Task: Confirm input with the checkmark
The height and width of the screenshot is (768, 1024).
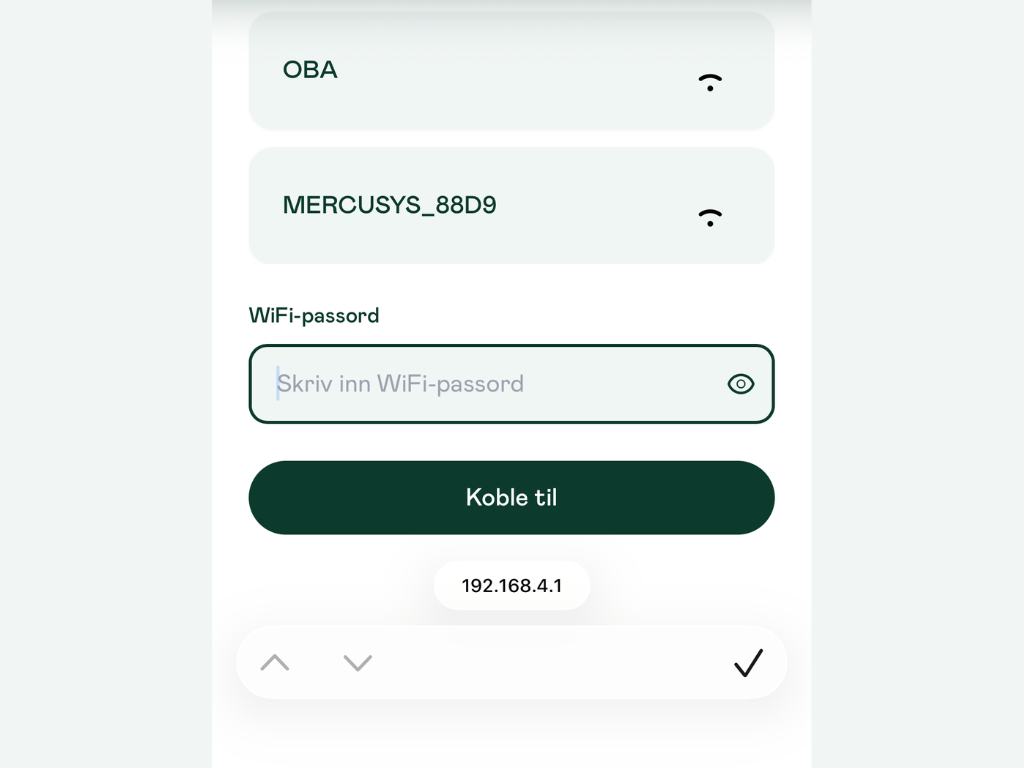Action: pos(748,662)
